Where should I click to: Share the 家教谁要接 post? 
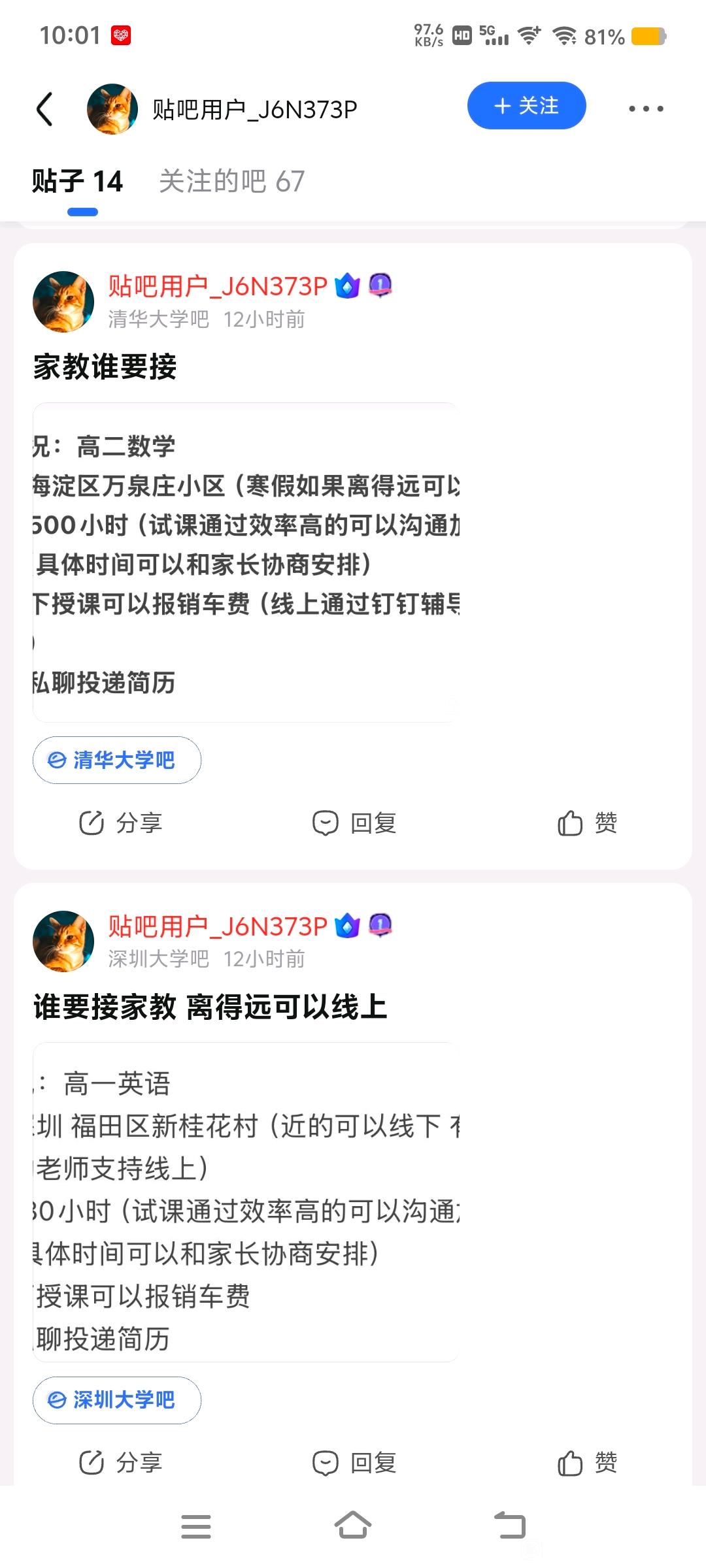pos(120,823)
